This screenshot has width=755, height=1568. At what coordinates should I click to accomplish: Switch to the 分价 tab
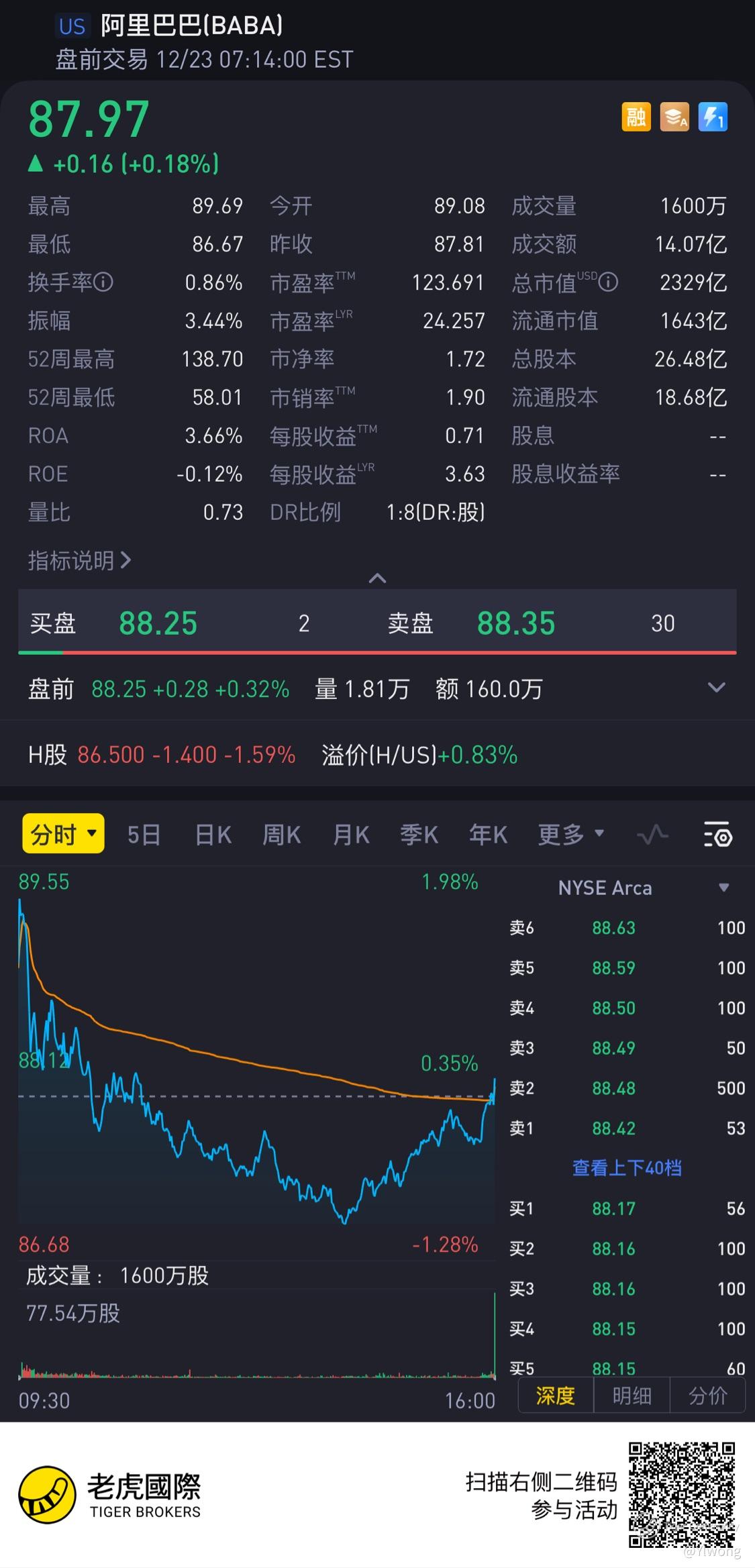coord(708,1396)
